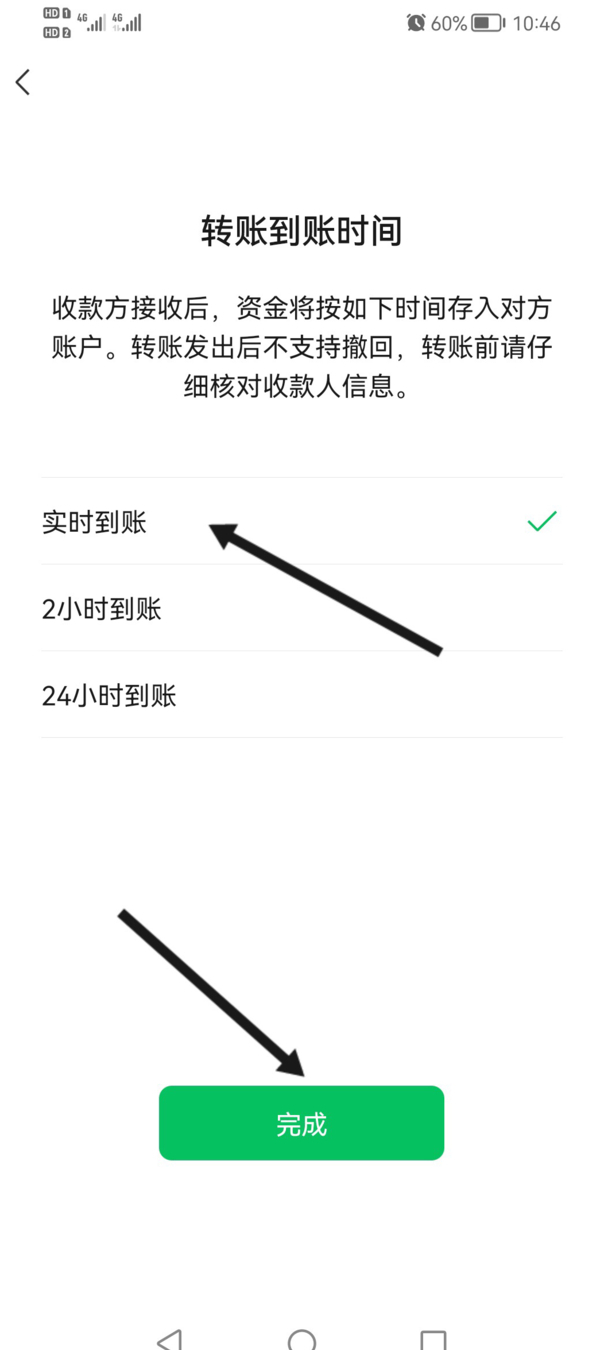
Task: Open recent apps via the navigation square
Action: (x=433, y=1340)
